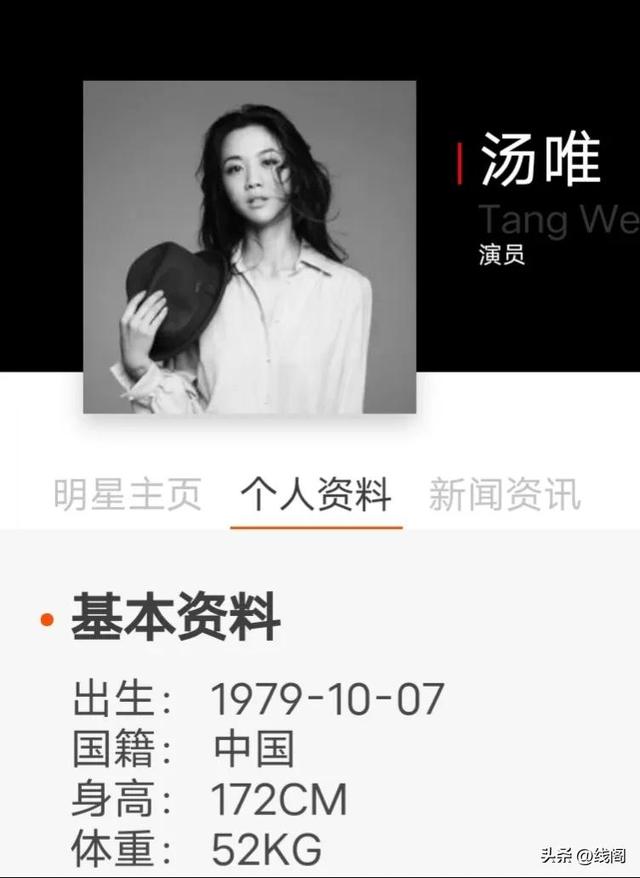The height and width of the screenshot is (878, 640).
Task: Switch to the 明星主页 tab
Action: click(127, 494)
